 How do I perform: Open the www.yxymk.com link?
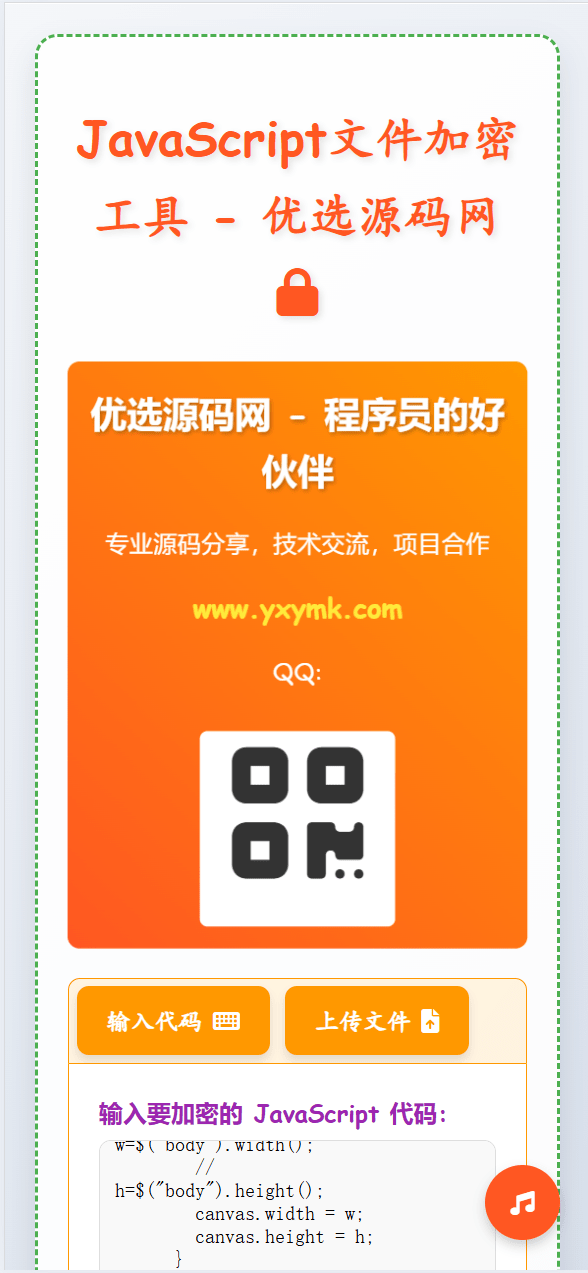(x=297, y=610)
